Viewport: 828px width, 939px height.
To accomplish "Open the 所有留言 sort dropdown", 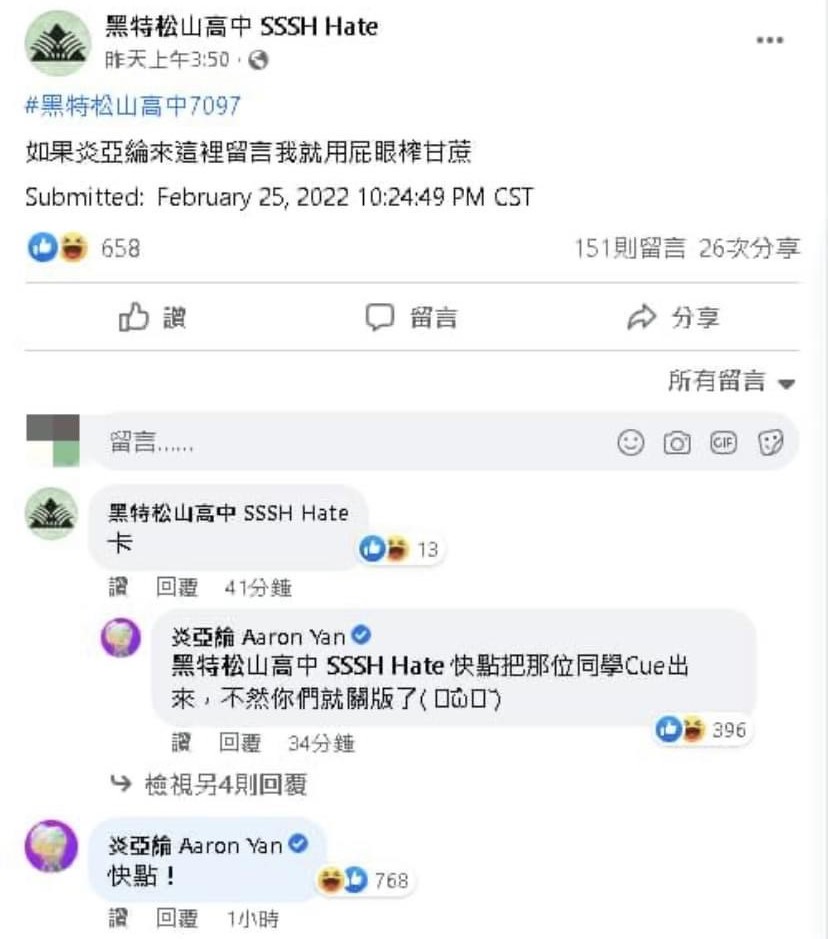I will 728,381.
